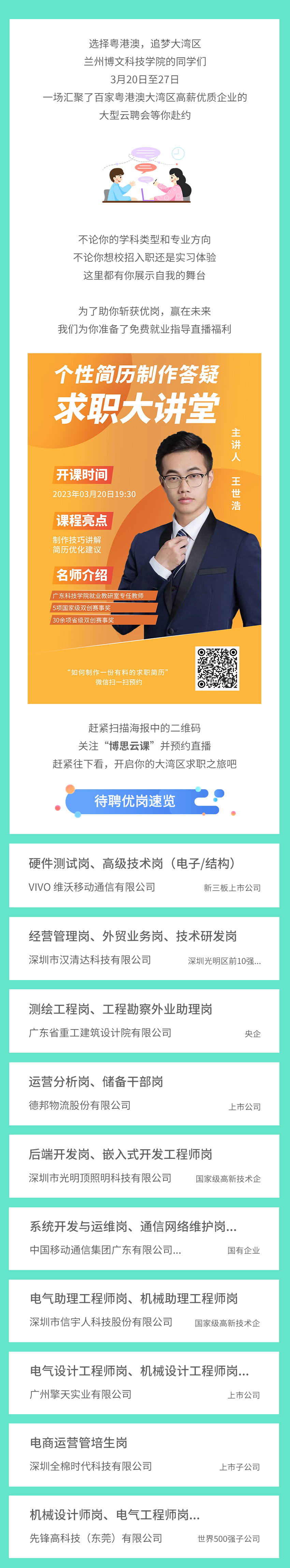Open the 广州擎天实业 job listing
This screenshot has width=290, height=1568.
click(144, 1382)
